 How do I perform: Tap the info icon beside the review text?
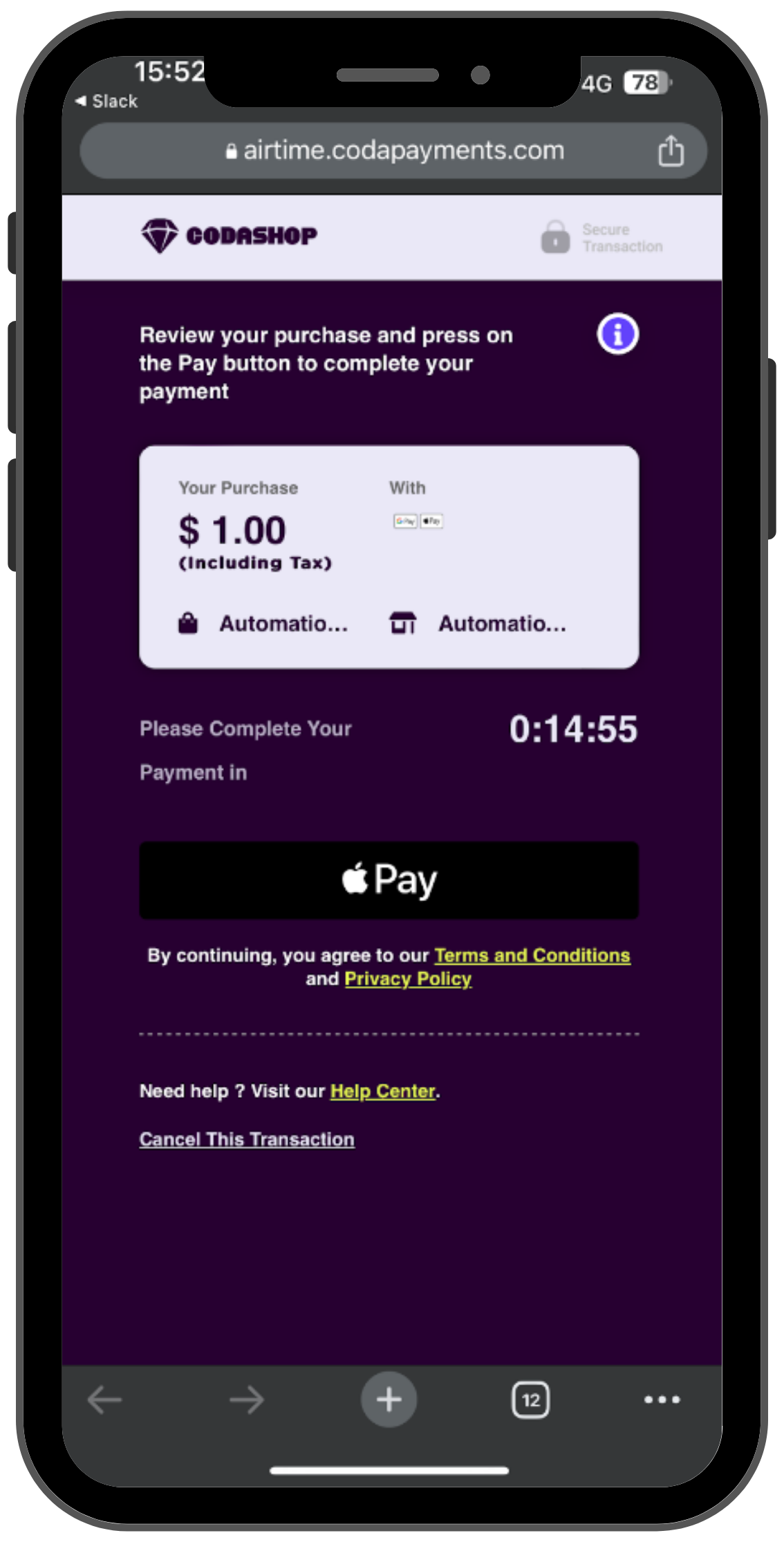tap(617, 334)
